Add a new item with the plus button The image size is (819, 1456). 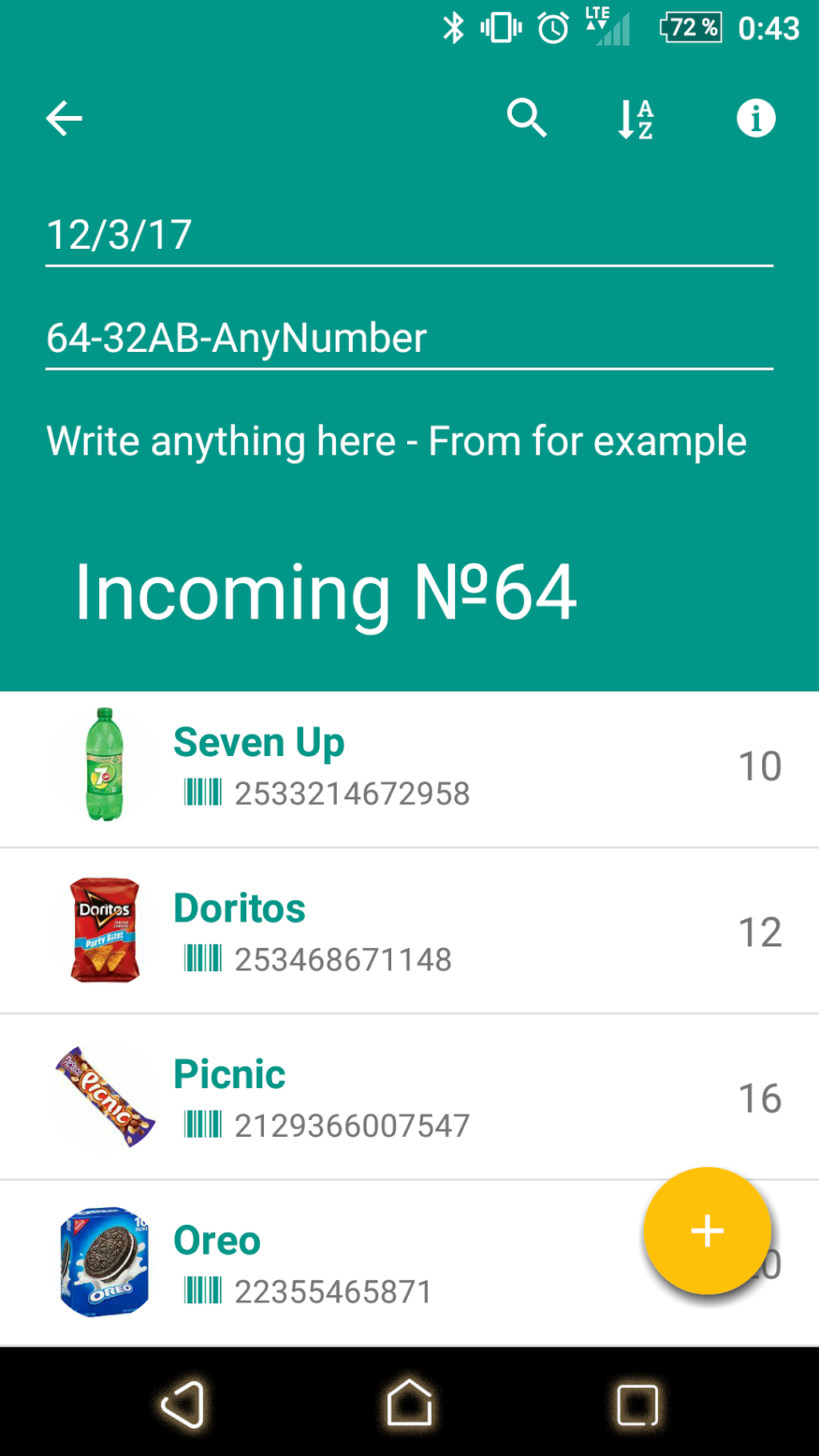707,1230
